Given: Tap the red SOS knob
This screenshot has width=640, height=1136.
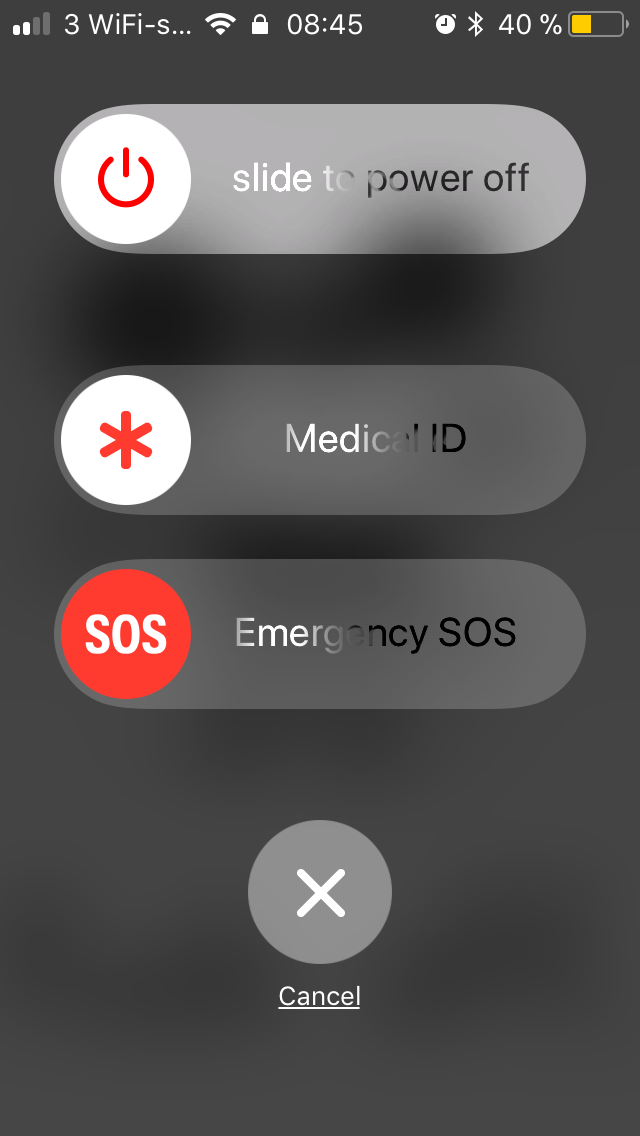Looking at the screenshot, I should [x=126, y=634].
